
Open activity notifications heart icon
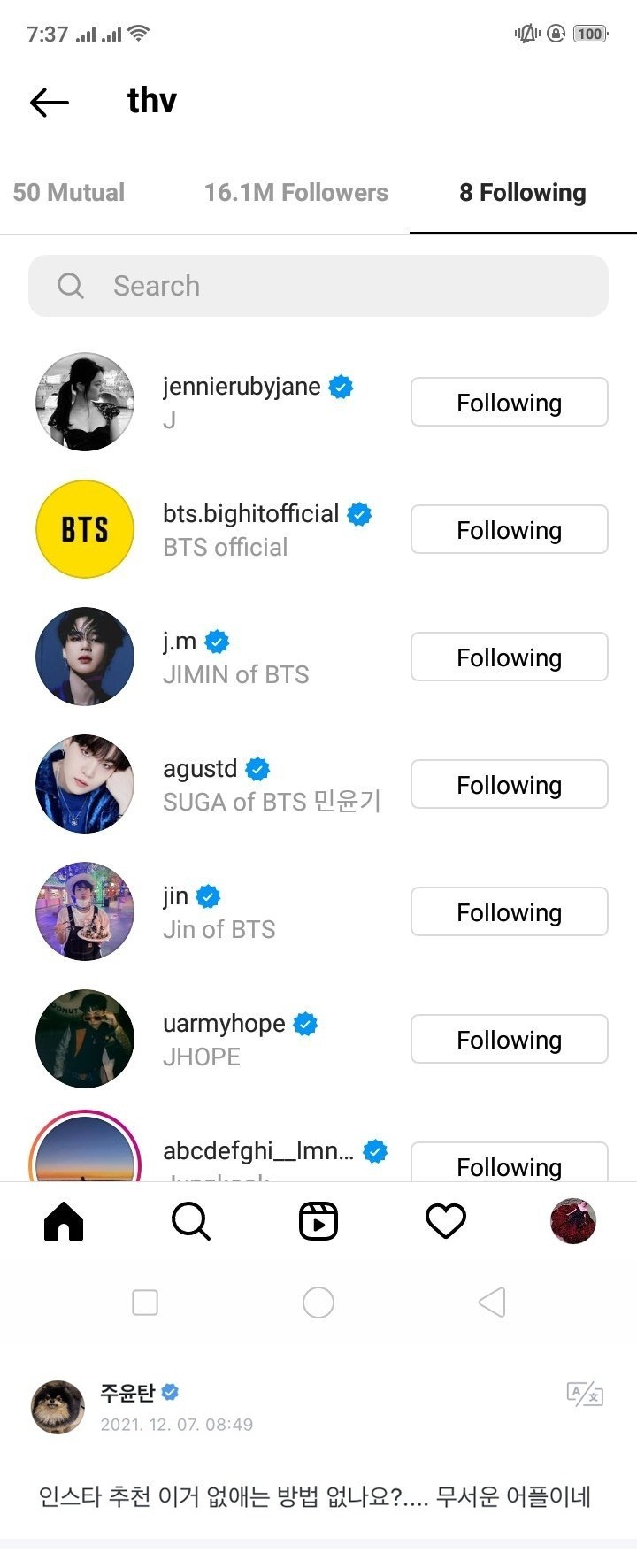point(446,1219)
